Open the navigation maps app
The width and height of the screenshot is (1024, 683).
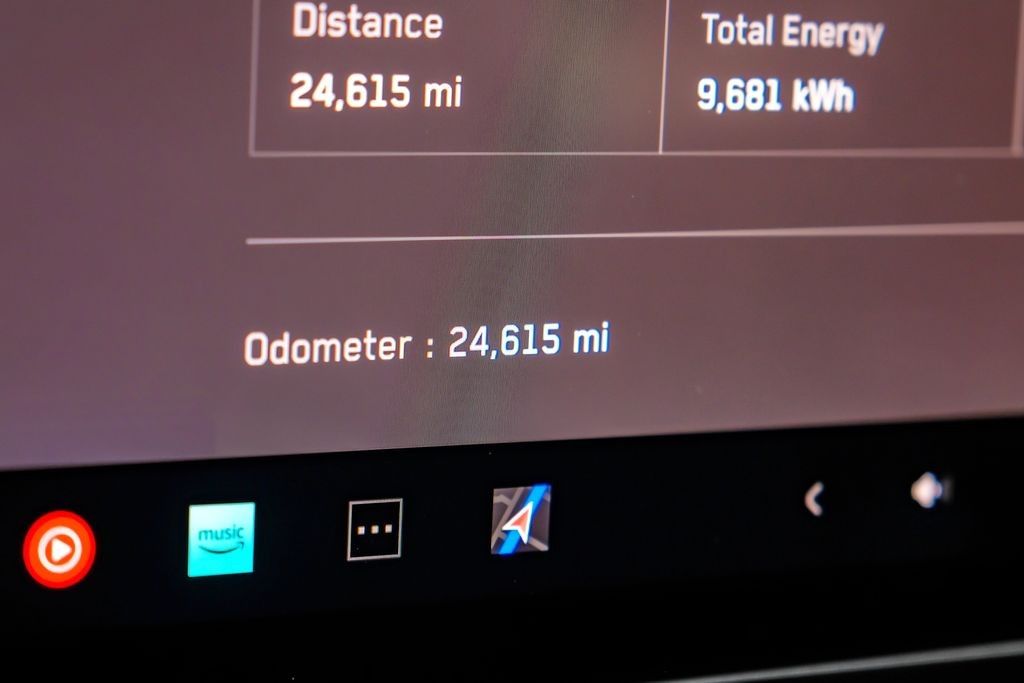pyautogui.click(x=520, y=520)
